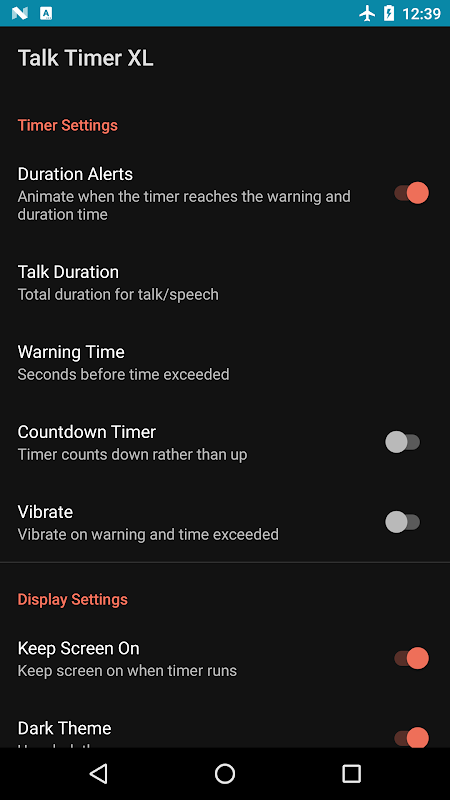Image resolution: width=450 pixels, height=800 pixels.
Task: Open Warning Time setting
Action: point(225,362)
